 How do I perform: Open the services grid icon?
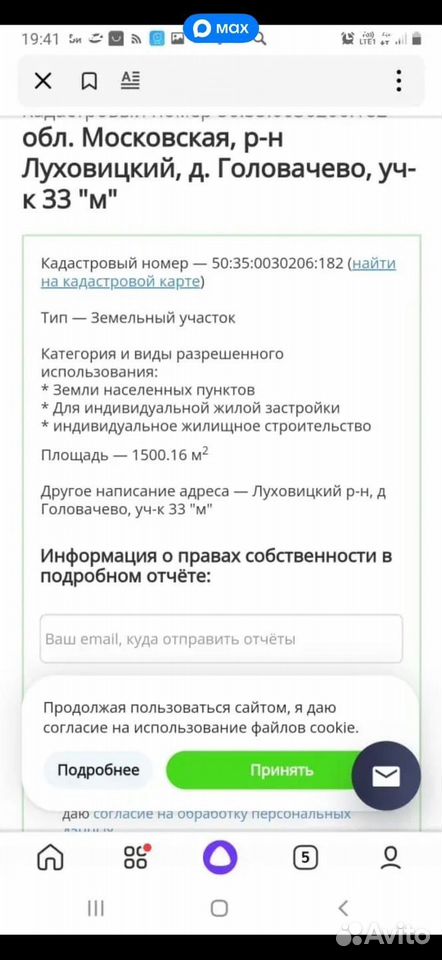(136, 858)
